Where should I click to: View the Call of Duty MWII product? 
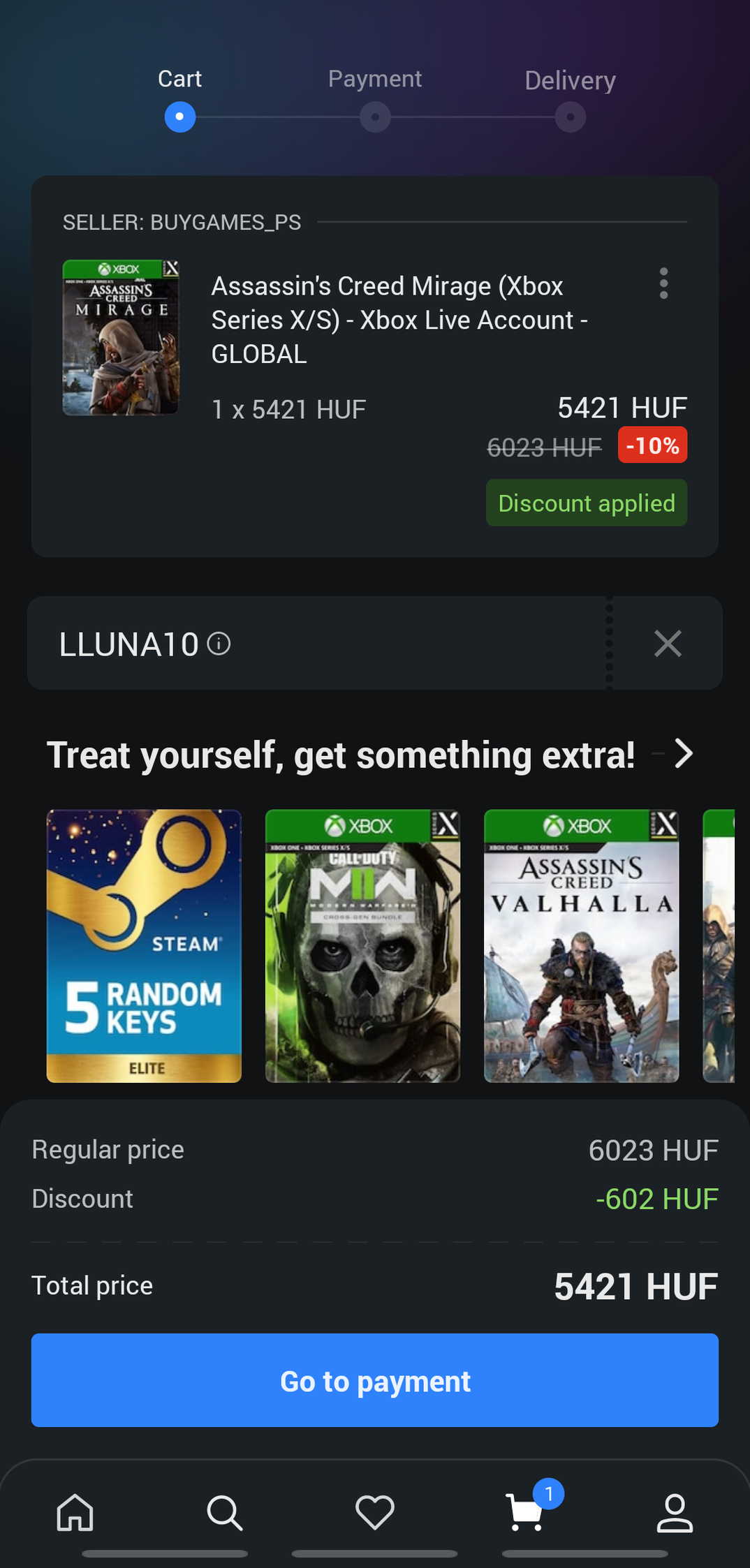tap(362, 946)
